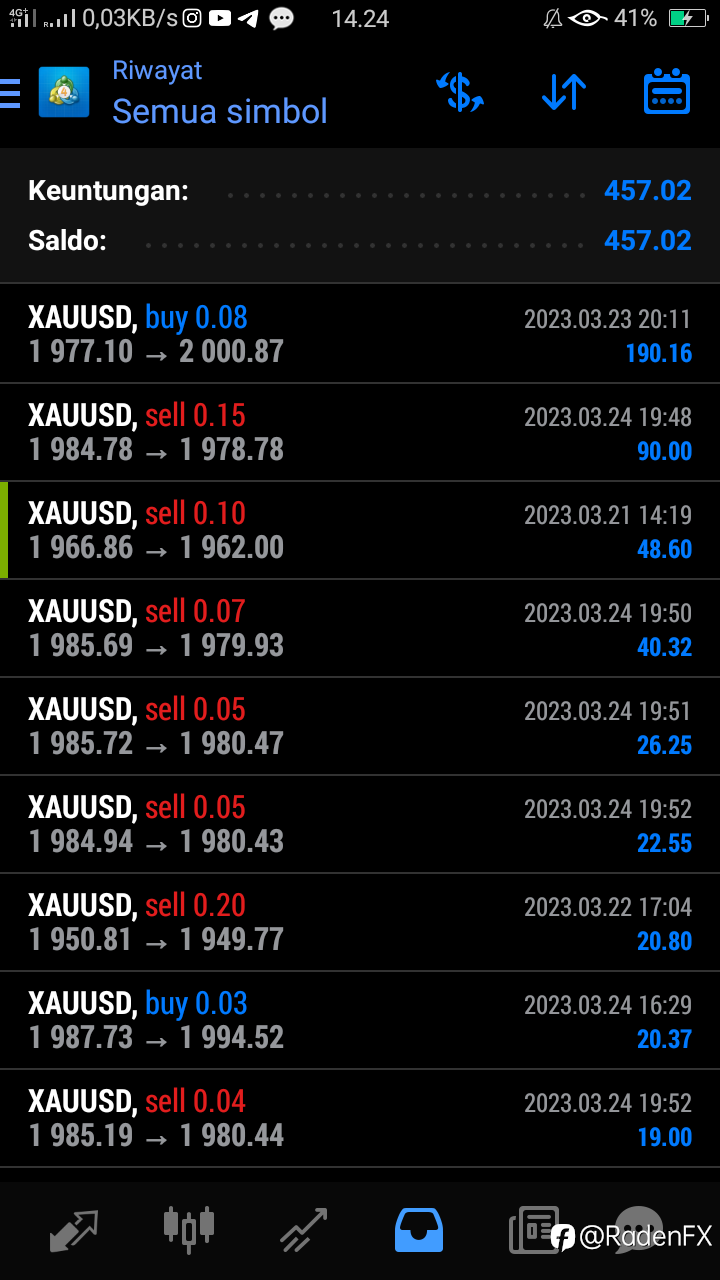Expand the XAUUSD sell 0.04 trade
This screenshot has width=720, height=1280.
(x=360, y=1118)
